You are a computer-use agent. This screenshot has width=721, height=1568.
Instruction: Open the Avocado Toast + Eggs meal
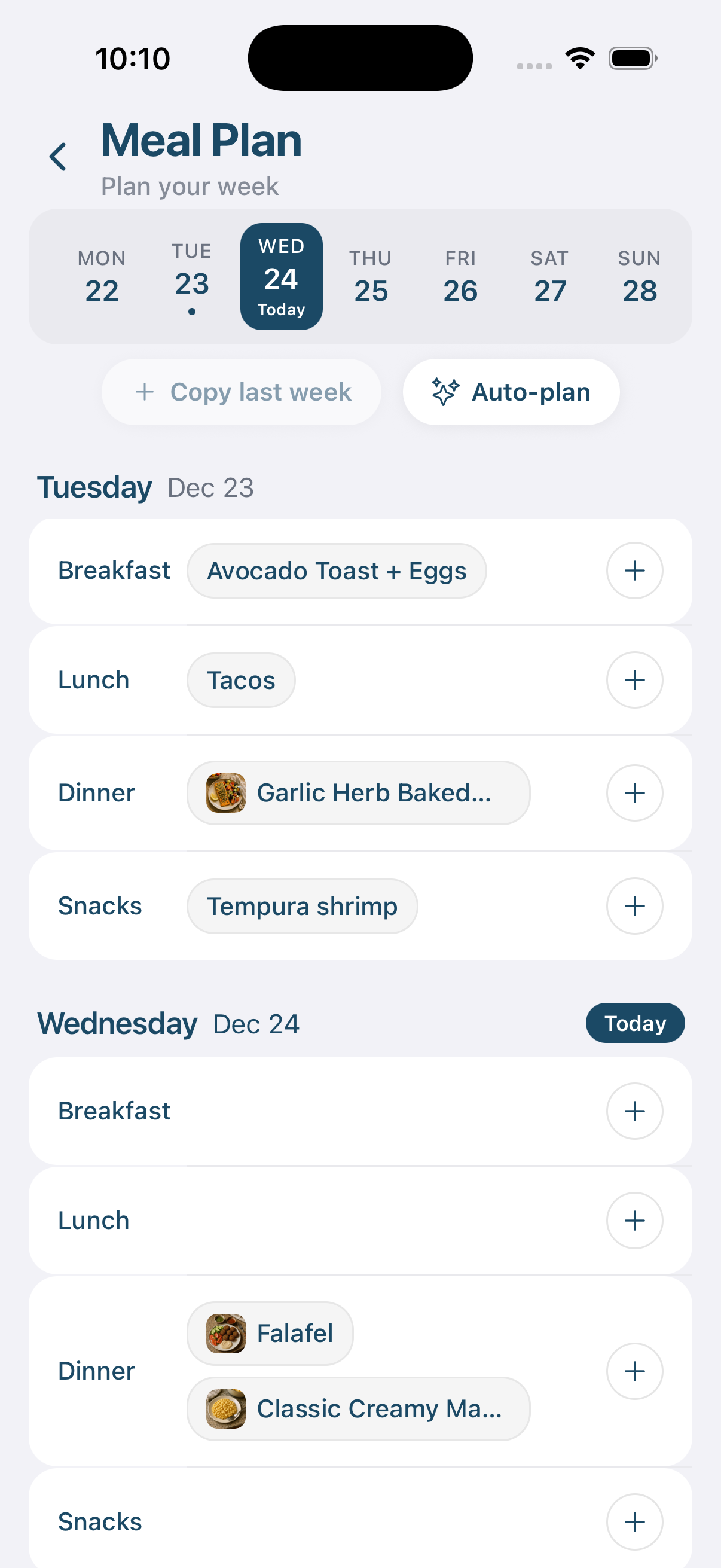click(337, 571)
